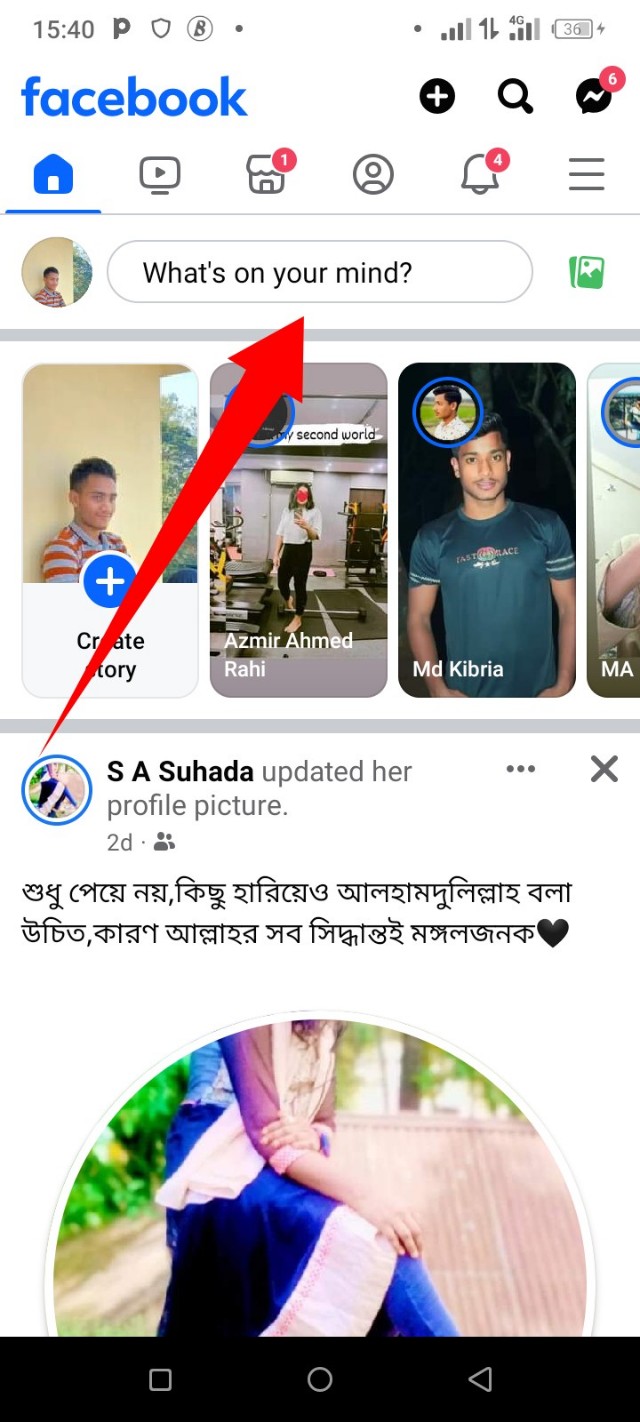Viewport: 640px width, 1422px height.
Task: Switch to the Home feed tab
Action: tap(54, 175)
